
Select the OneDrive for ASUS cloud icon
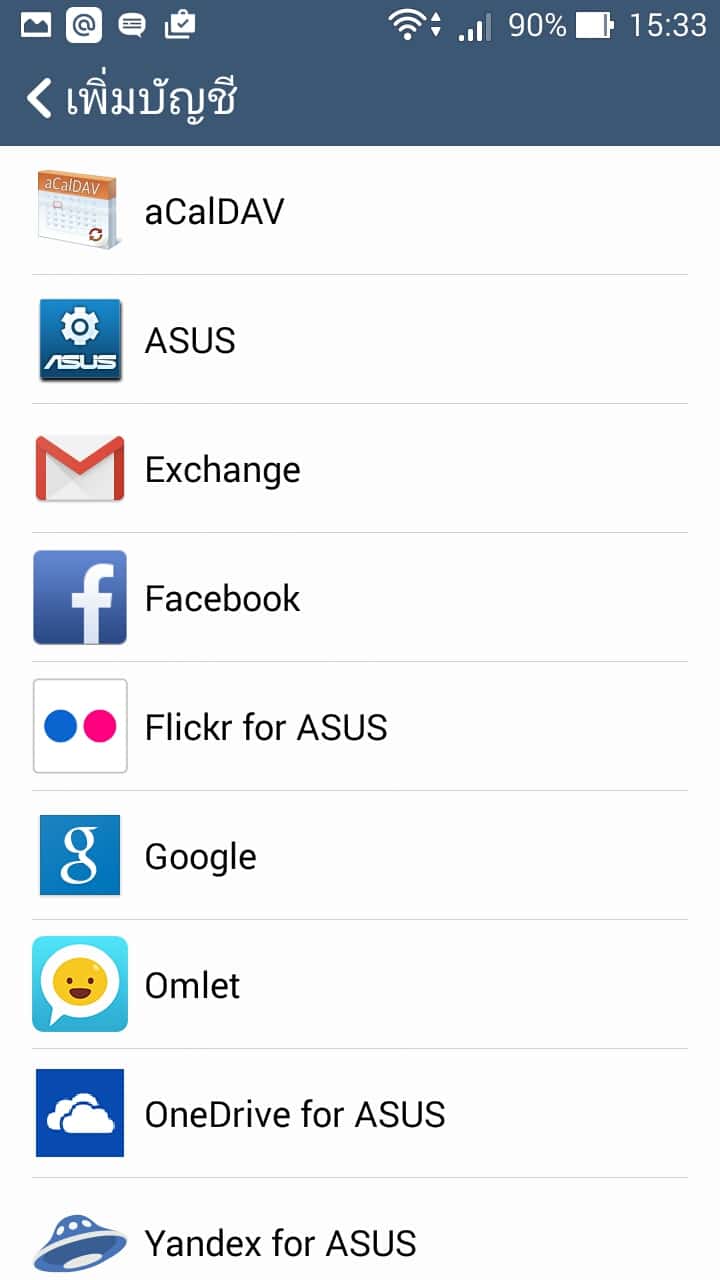click(x=79, y=1113)
